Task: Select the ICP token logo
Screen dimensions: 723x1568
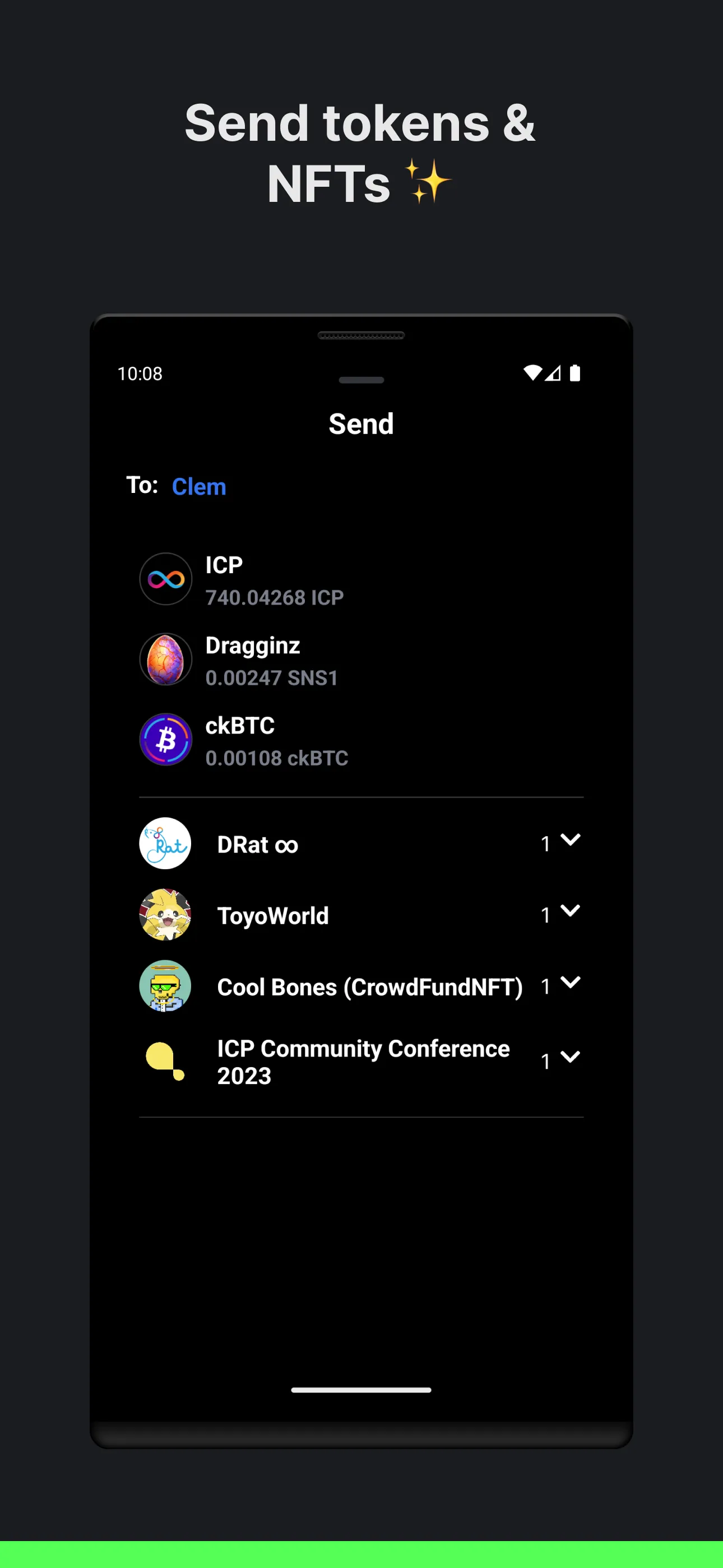Action: point(165,579)
